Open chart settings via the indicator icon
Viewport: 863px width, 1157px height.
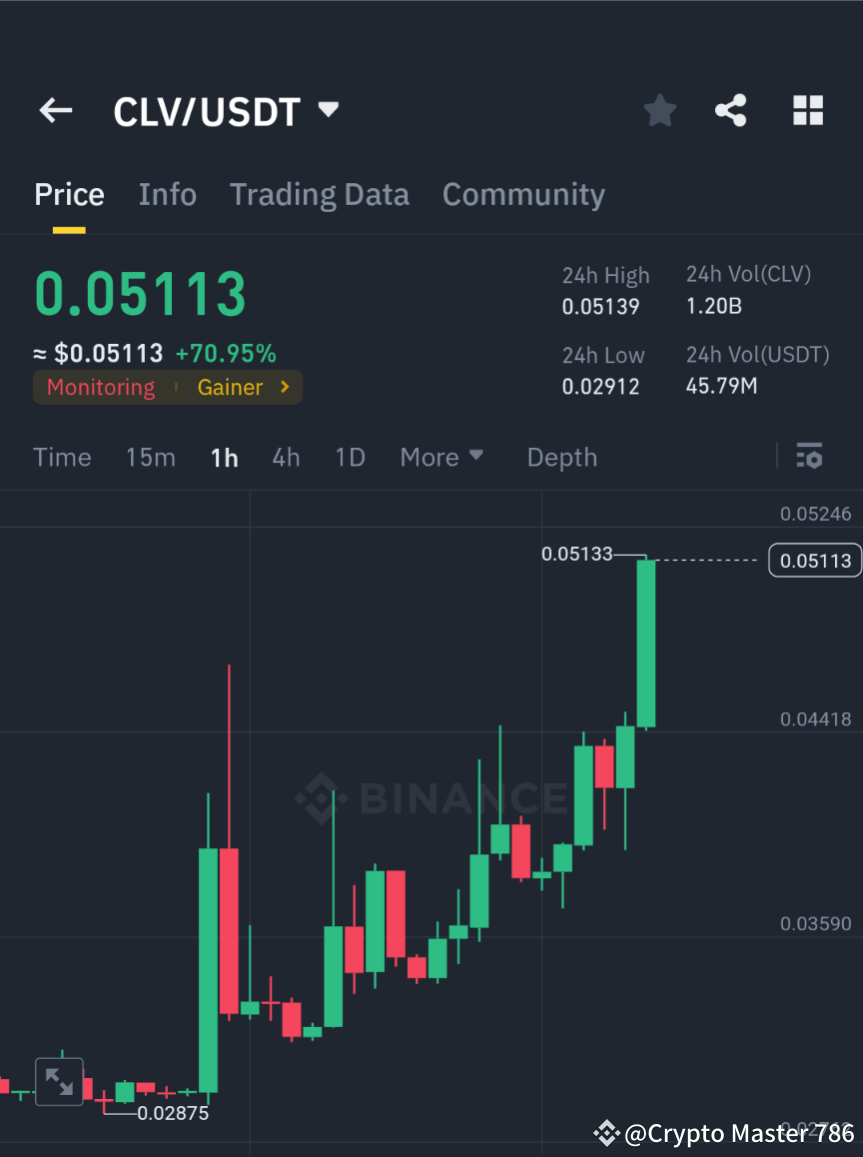(810, 457)
